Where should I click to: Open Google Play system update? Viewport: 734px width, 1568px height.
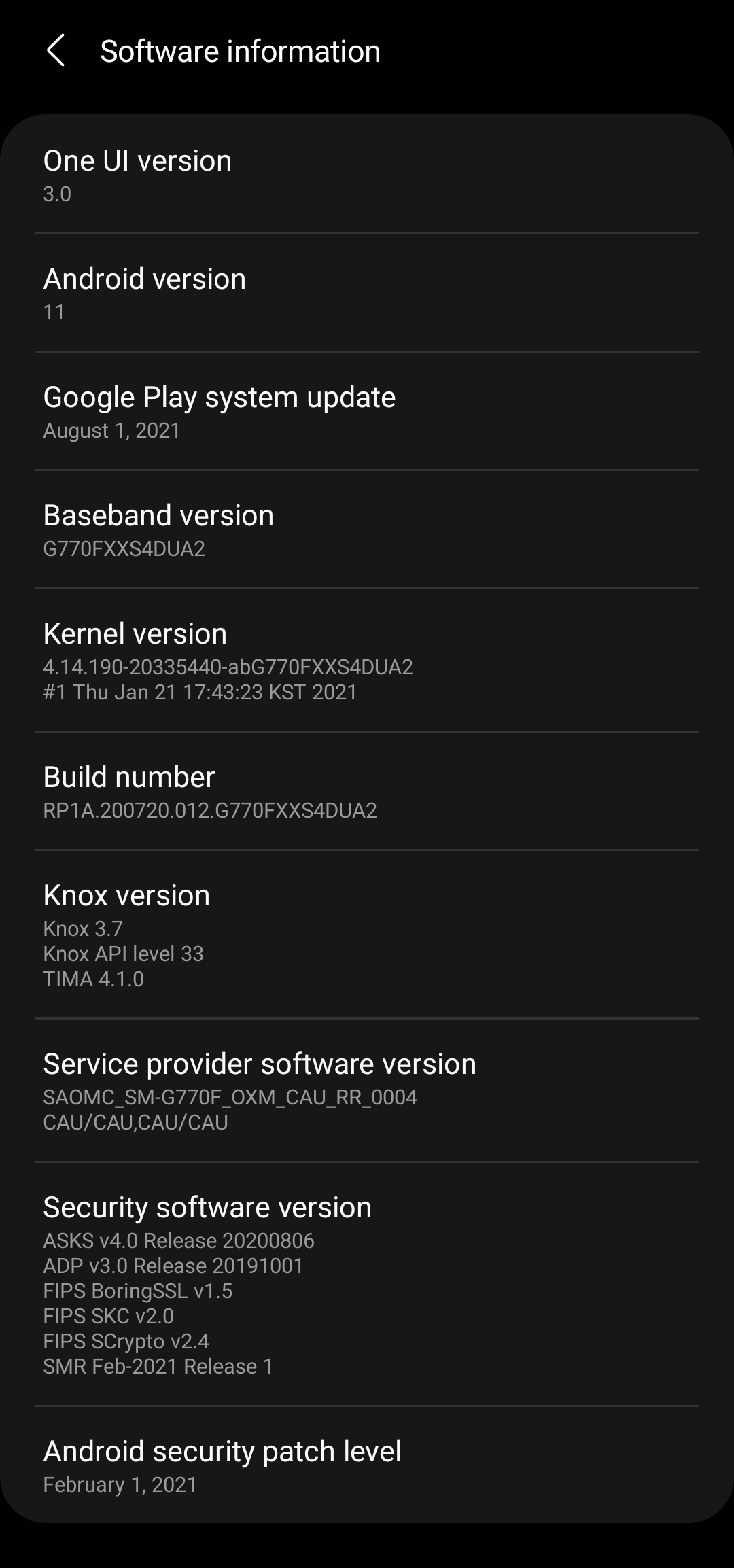[218, 397]
